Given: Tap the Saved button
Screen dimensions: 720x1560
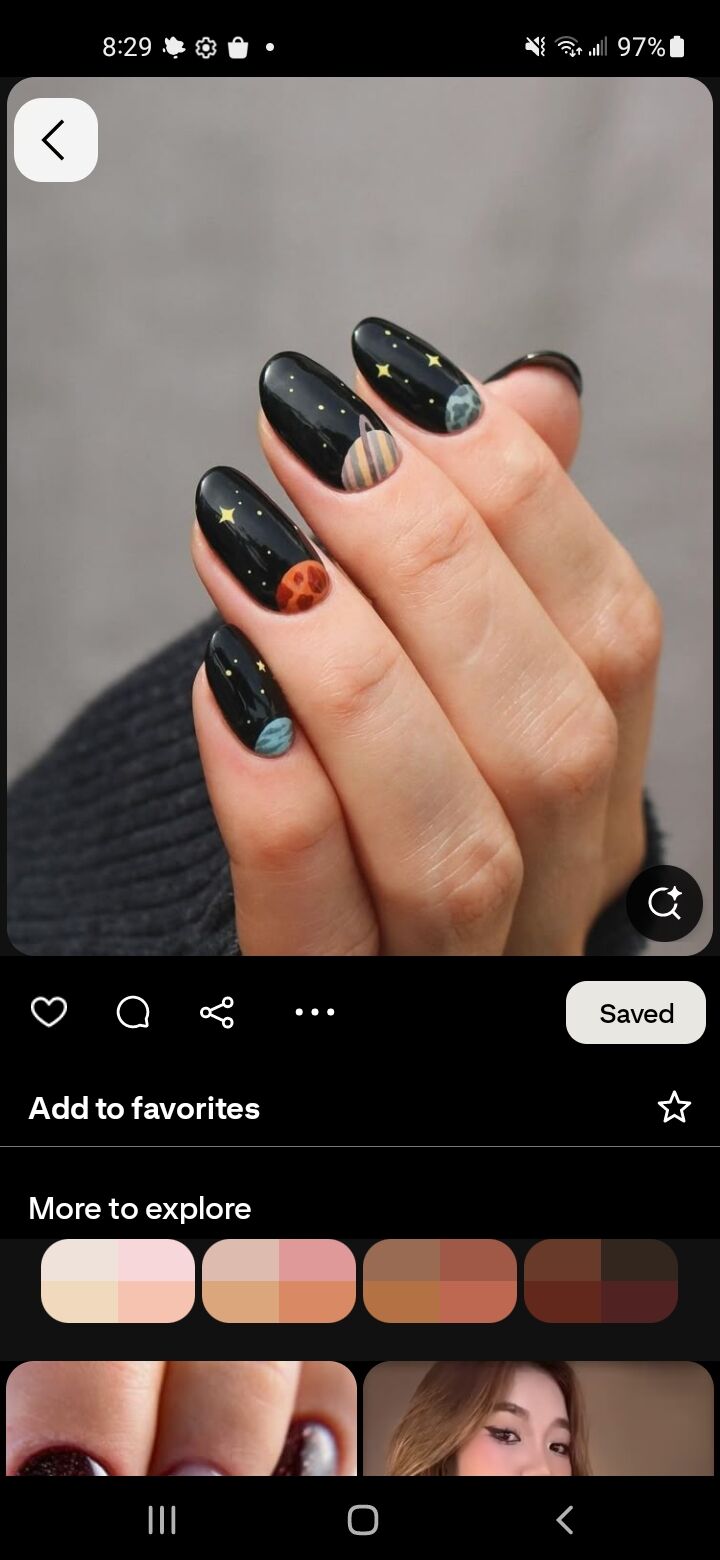Looking at the screenshot, I should click(x=636, y=1012).
